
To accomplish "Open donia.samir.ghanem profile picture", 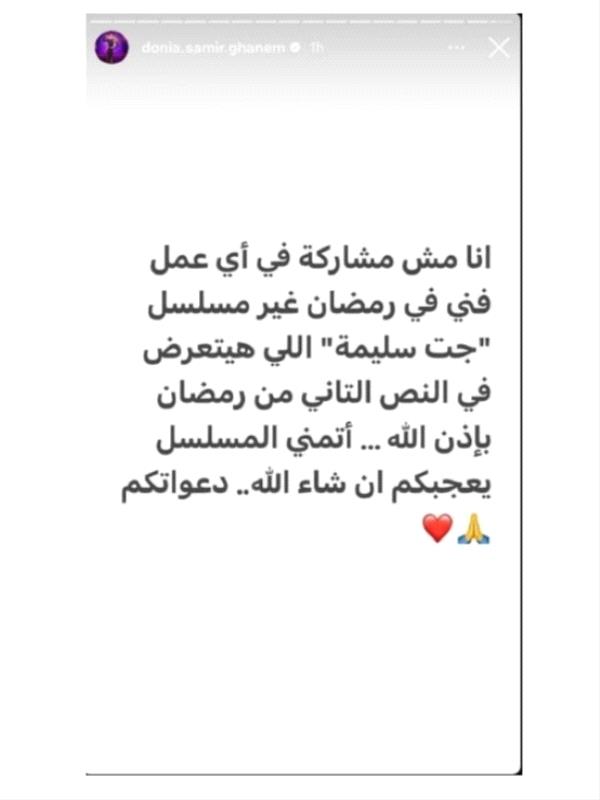I will (111, 47).
